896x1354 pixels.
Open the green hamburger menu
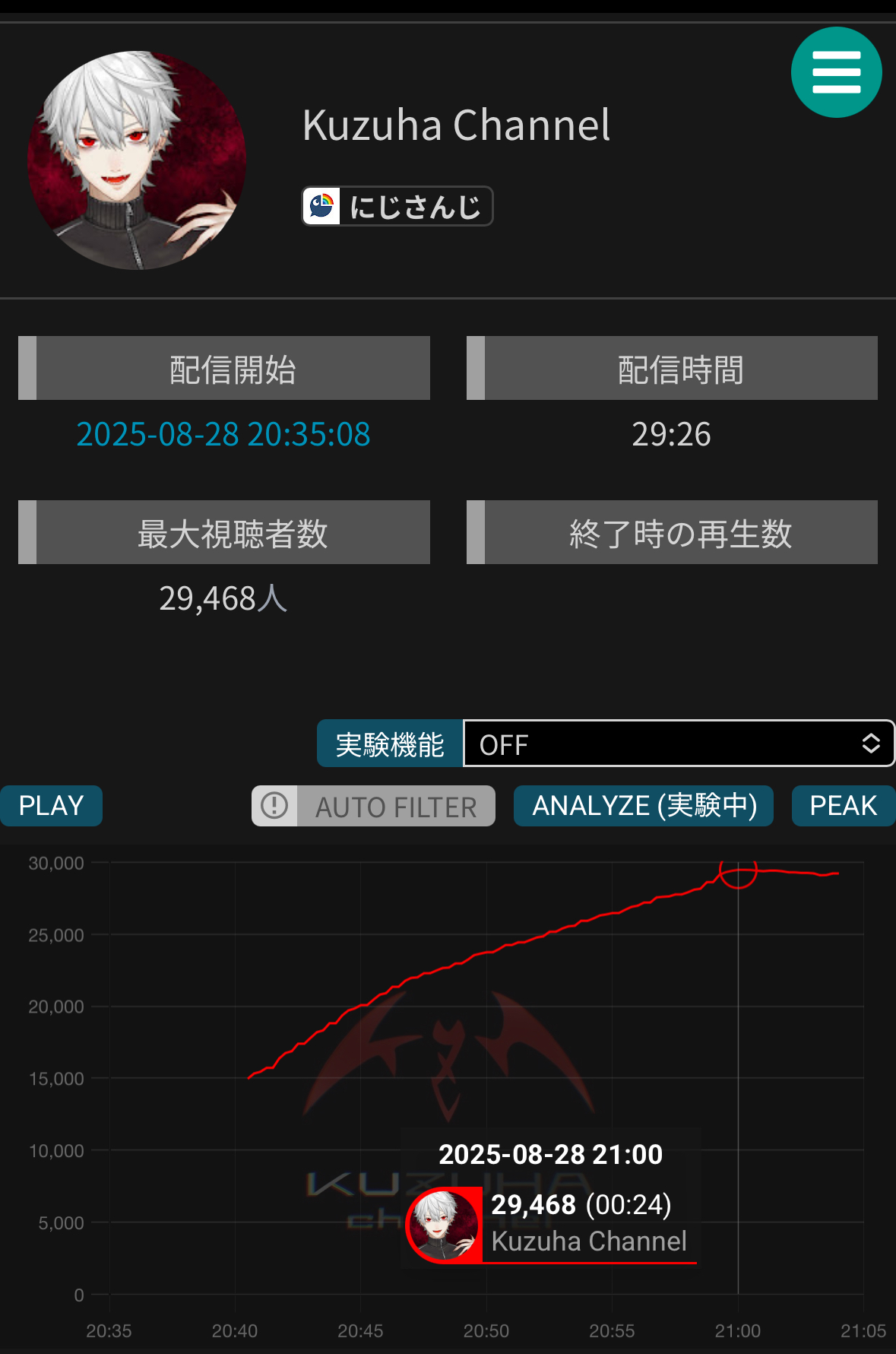click(x=836, y=72)
